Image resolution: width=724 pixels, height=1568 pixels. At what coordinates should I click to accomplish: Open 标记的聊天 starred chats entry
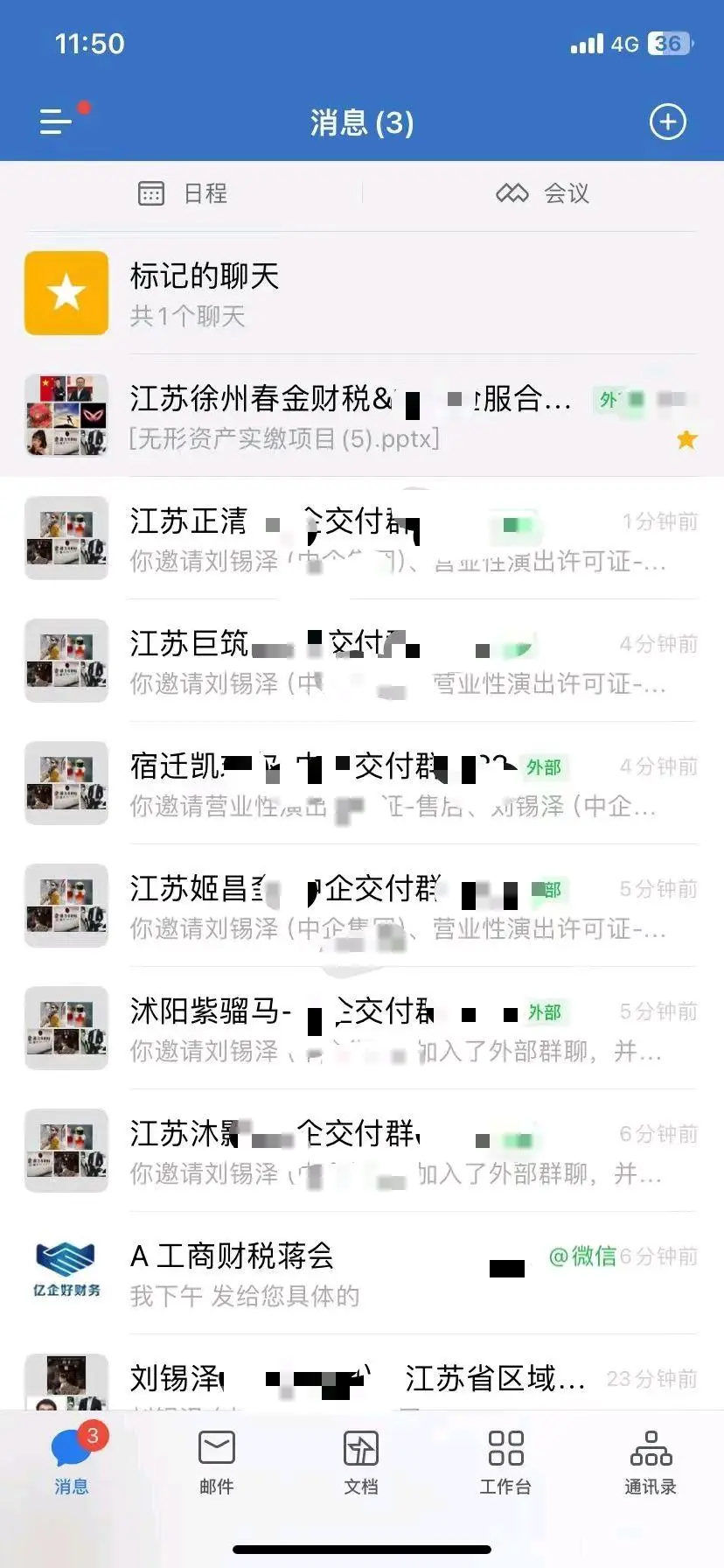click(262, 293)
